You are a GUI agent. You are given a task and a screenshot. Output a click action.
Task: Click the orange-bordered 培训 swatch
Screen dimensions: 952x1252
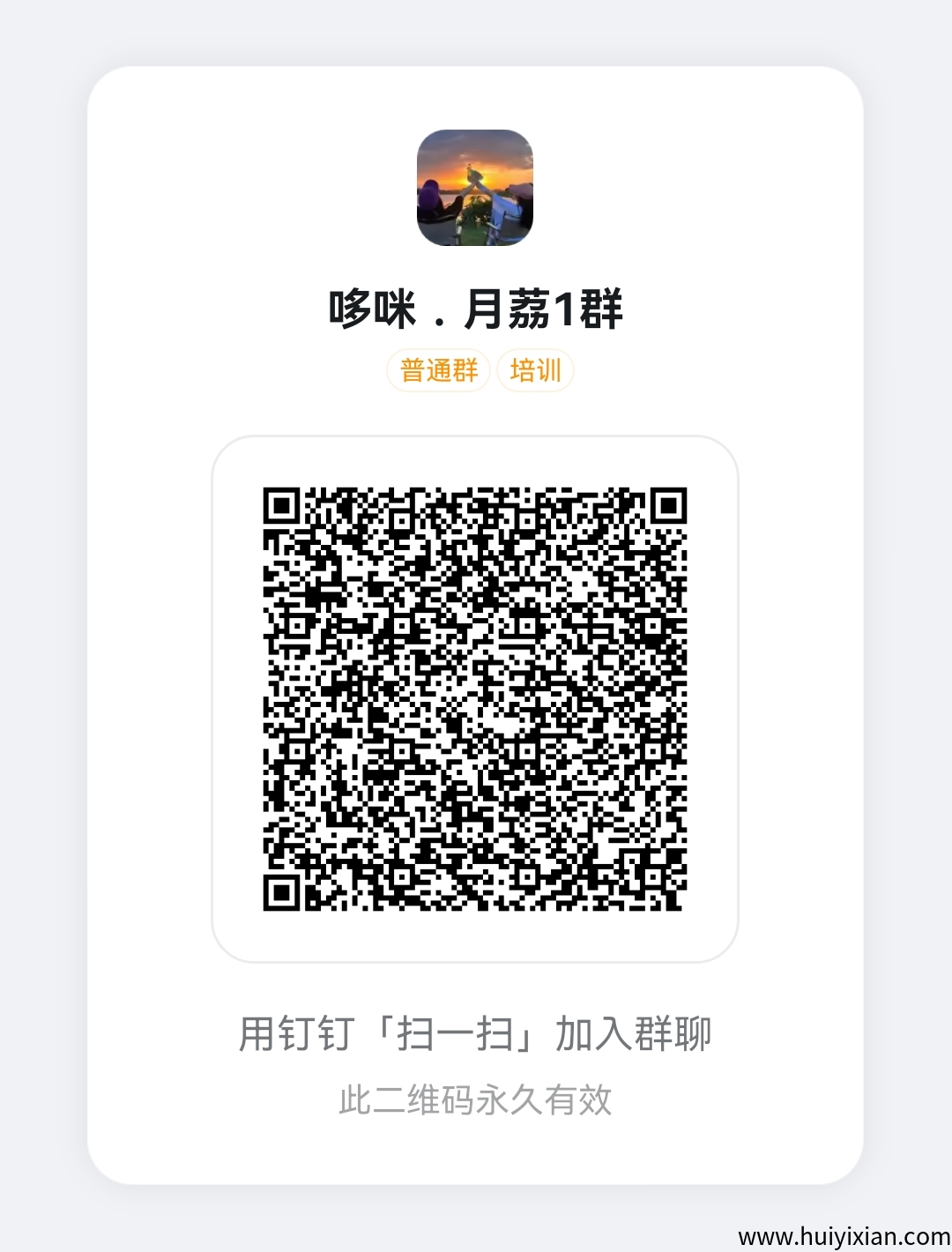click(538, 372)
